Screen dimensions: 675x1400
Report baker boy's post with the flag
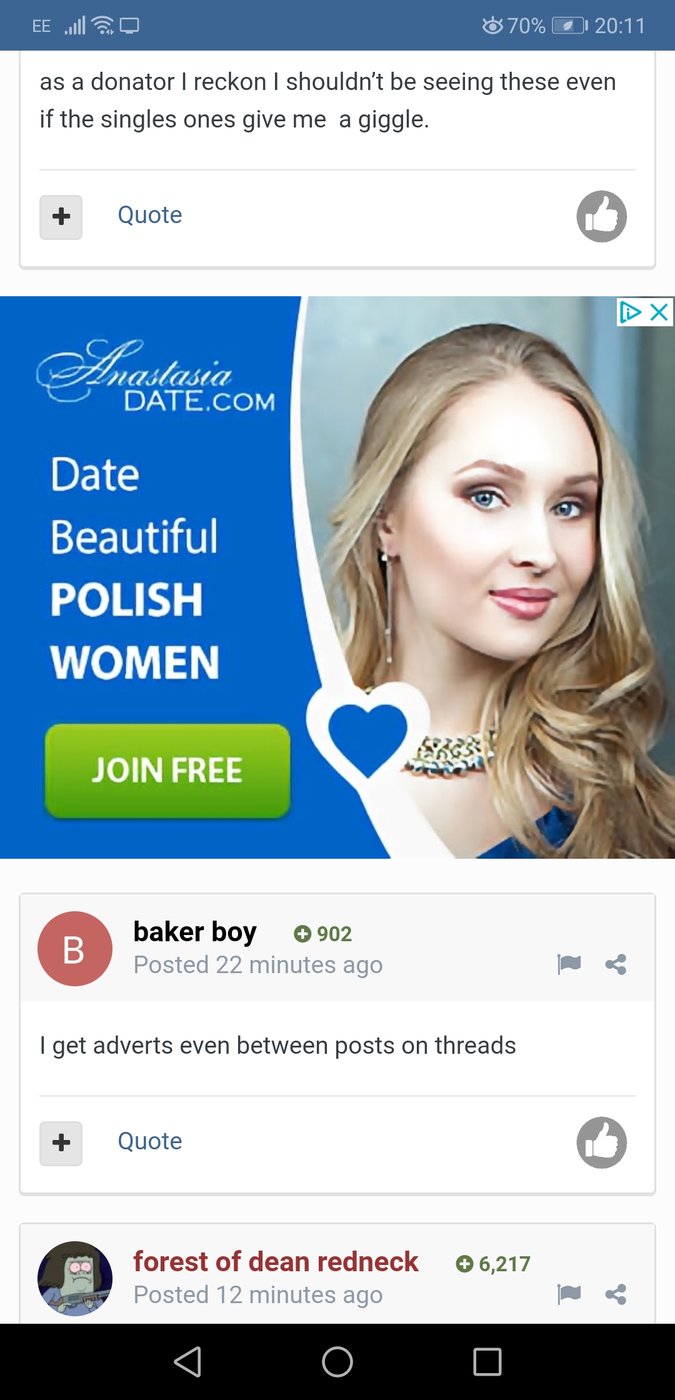tap(569, 964)
